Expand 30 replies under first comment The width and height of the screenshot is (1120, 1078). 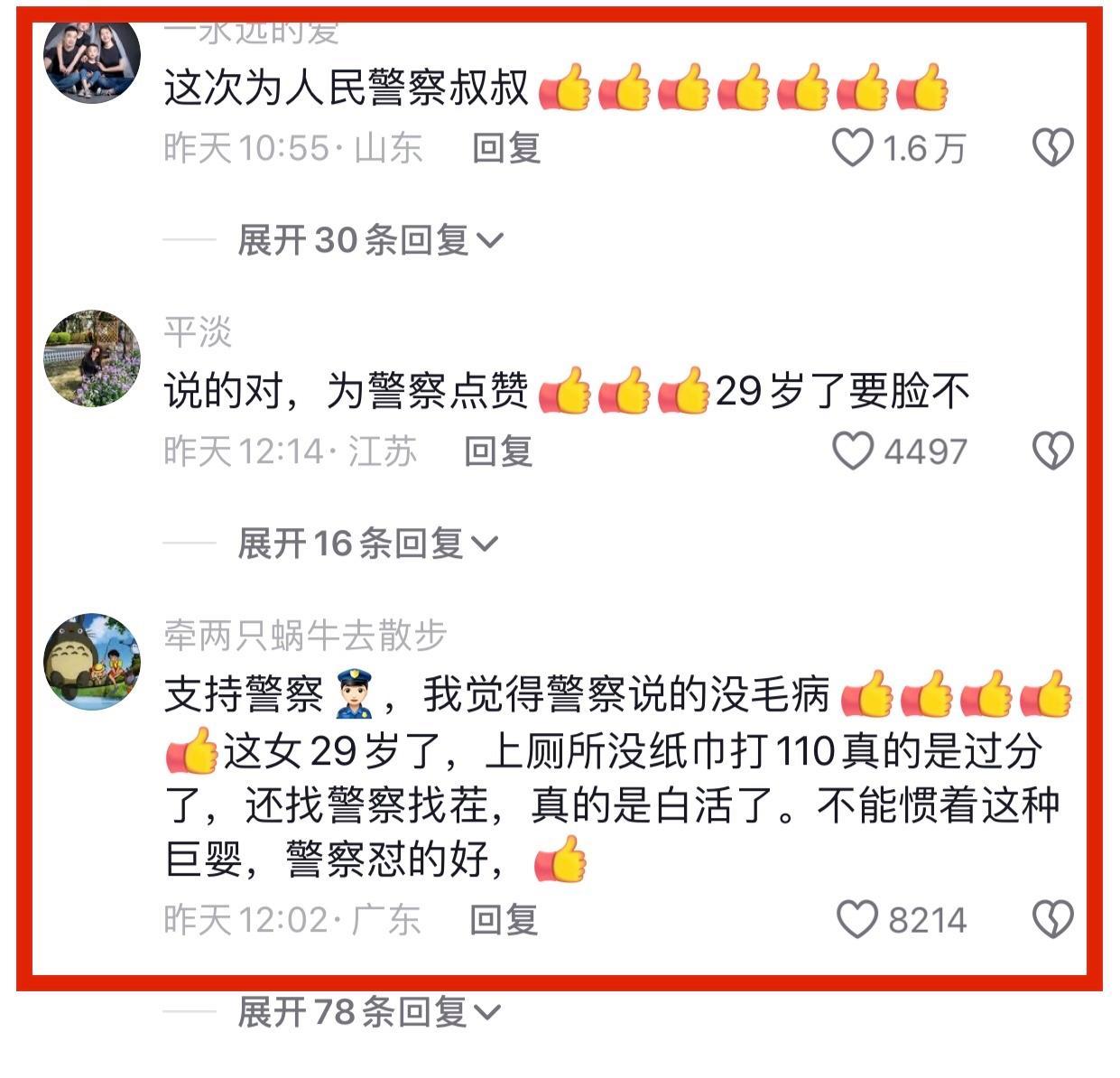(370, 240)
